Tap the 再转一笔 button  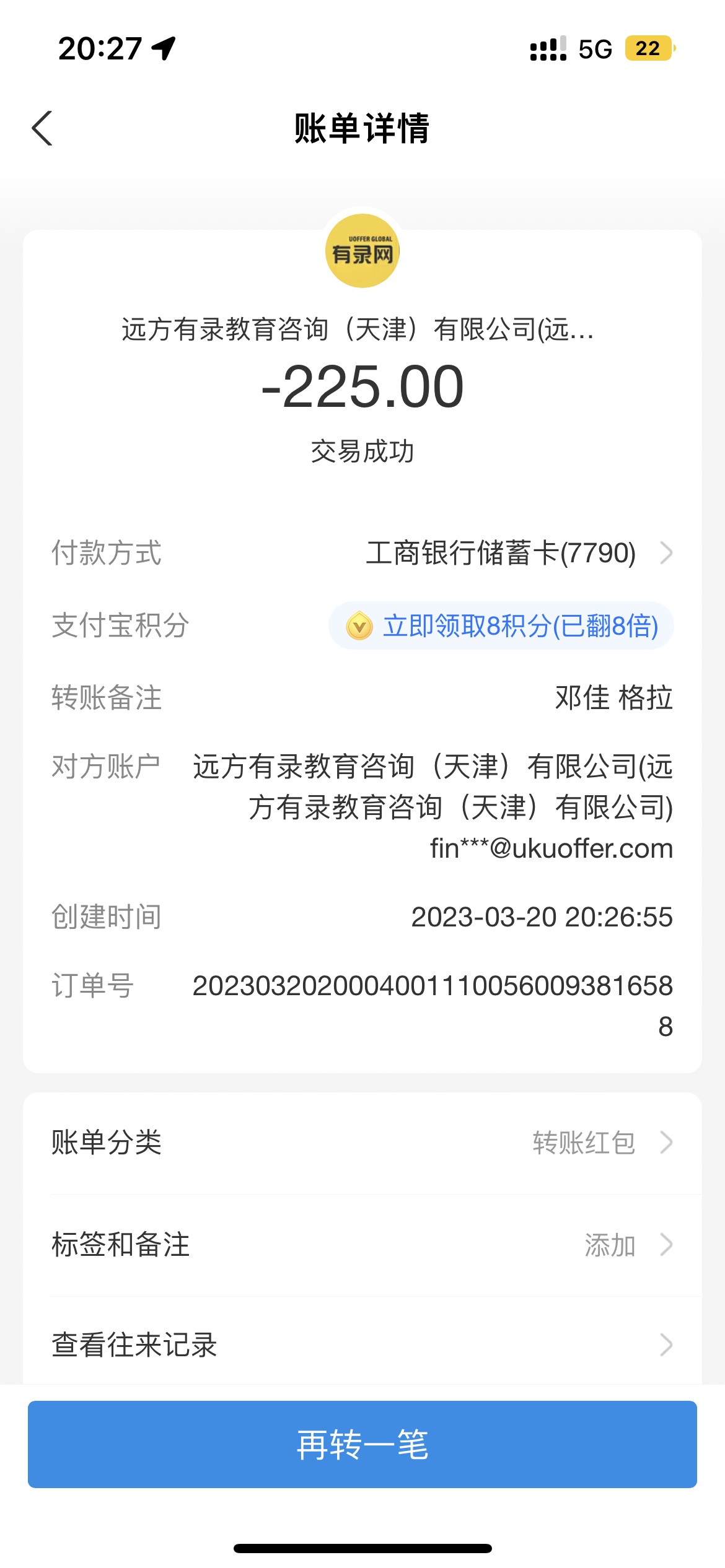point(362,1444)
